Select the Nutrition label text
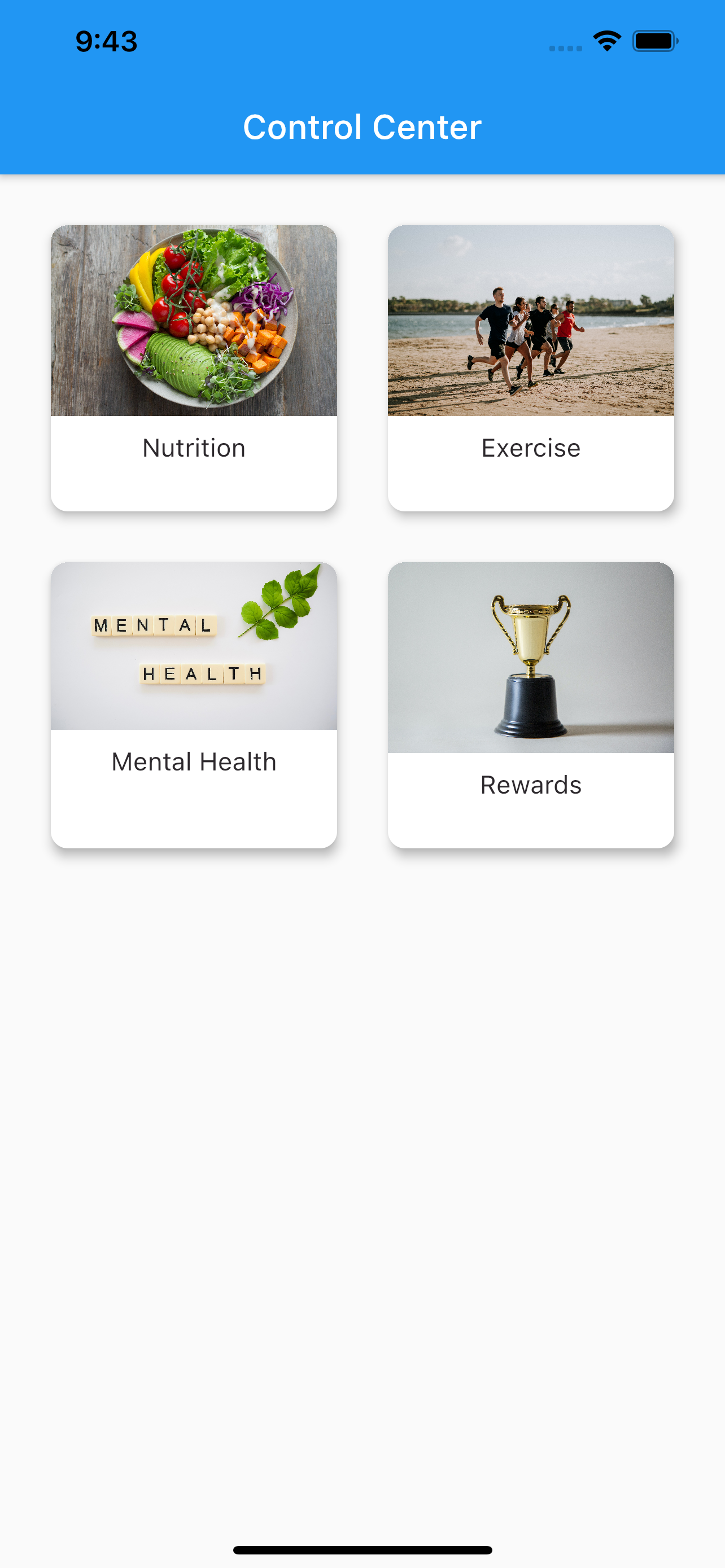The image size is (725, 1568). point(193,448)
